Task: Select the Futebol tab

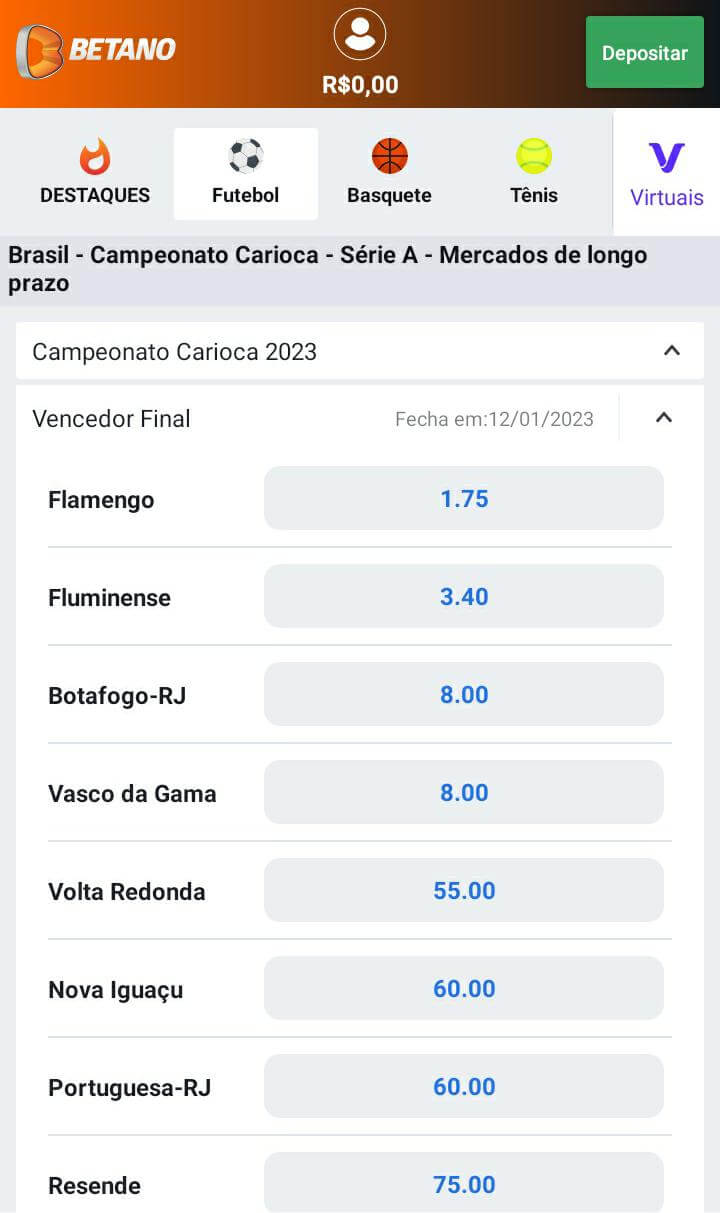Action: point(246,173)
